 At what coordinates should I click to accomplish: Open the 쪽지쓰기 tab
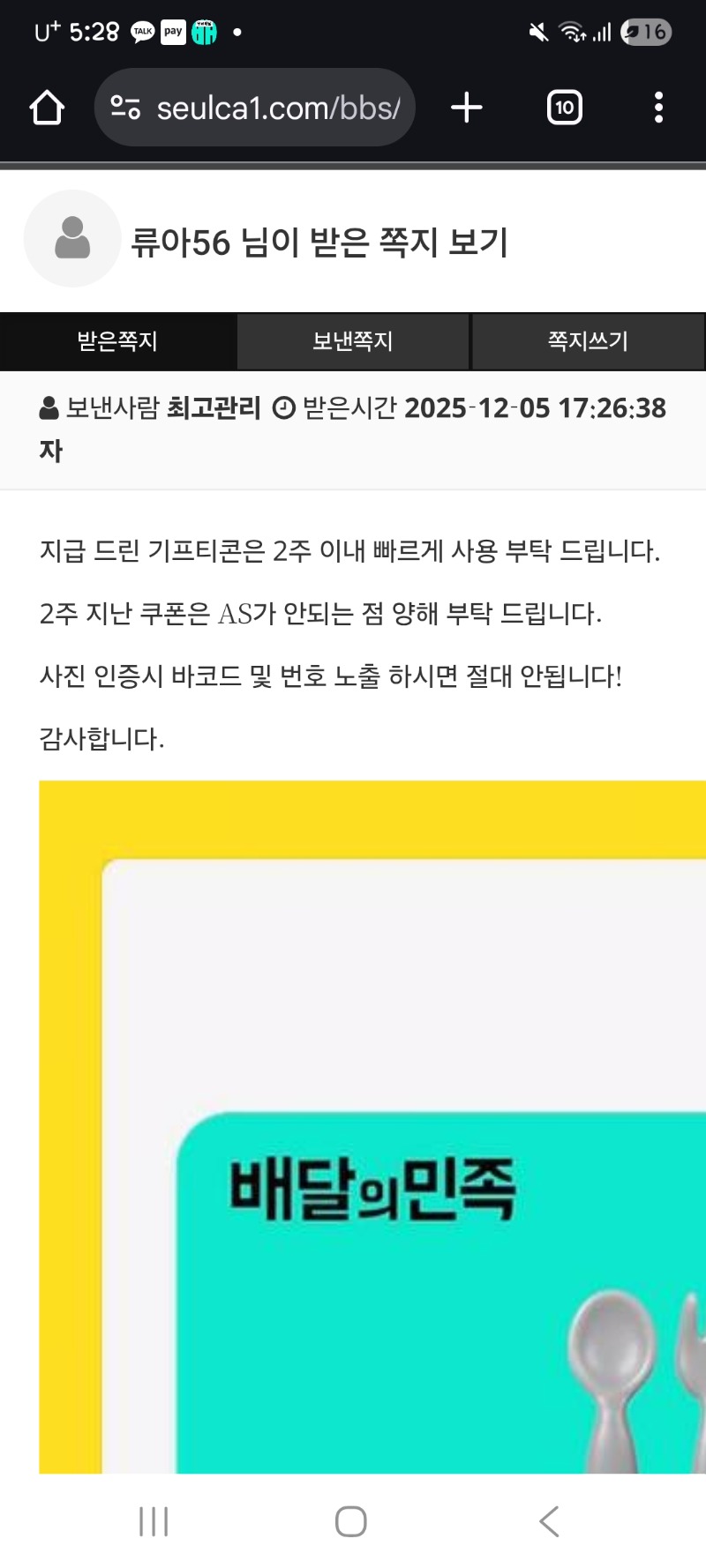coord(588,341)
